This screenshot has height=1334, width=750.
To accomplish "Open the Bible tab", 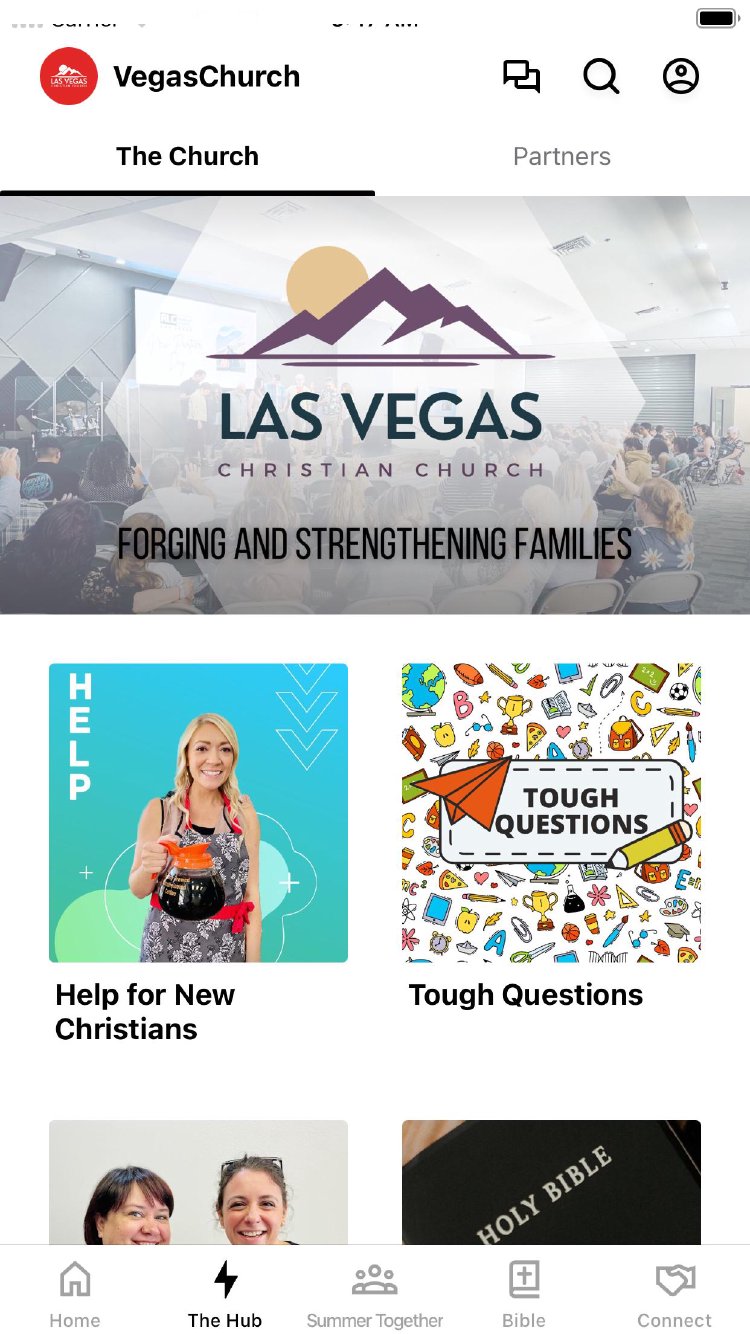I will click(x=524, y=1295).
